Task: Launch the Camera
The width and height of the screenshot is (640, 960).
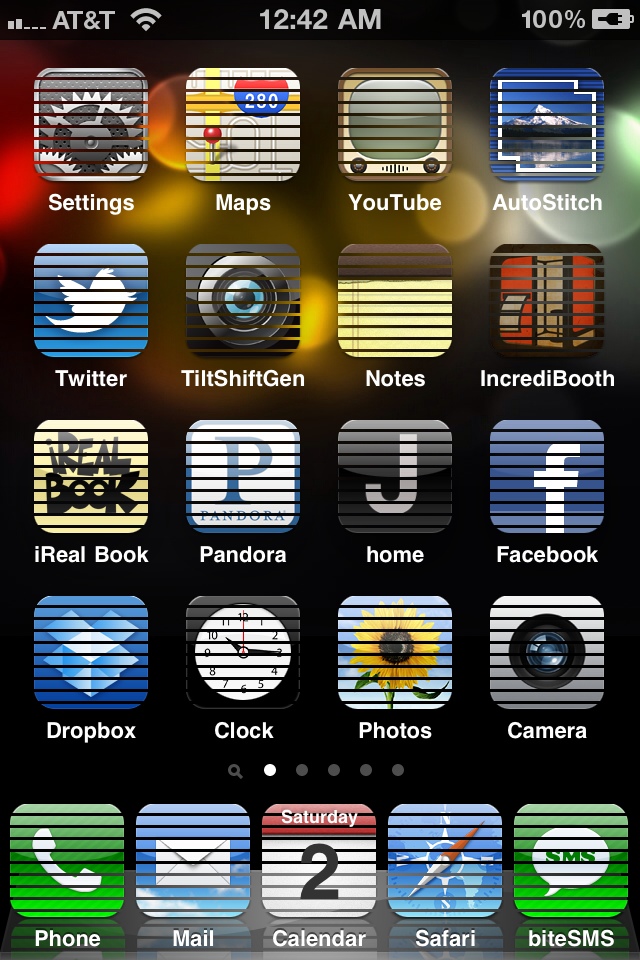Action: point(547,653)
